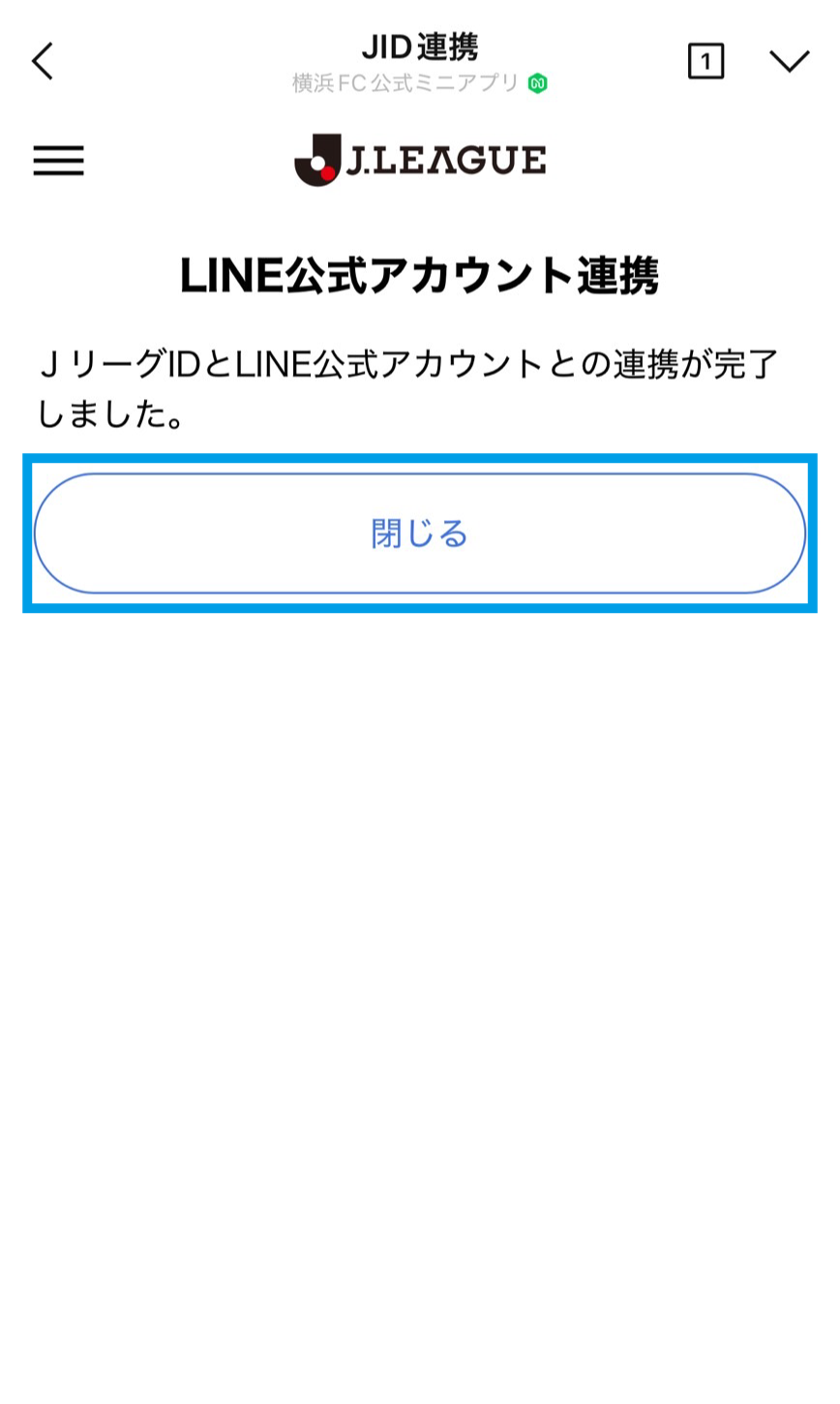This screenshot has width=840, height=1404.
Task: Go back with the top-left arrow
Action: (43, 61)
